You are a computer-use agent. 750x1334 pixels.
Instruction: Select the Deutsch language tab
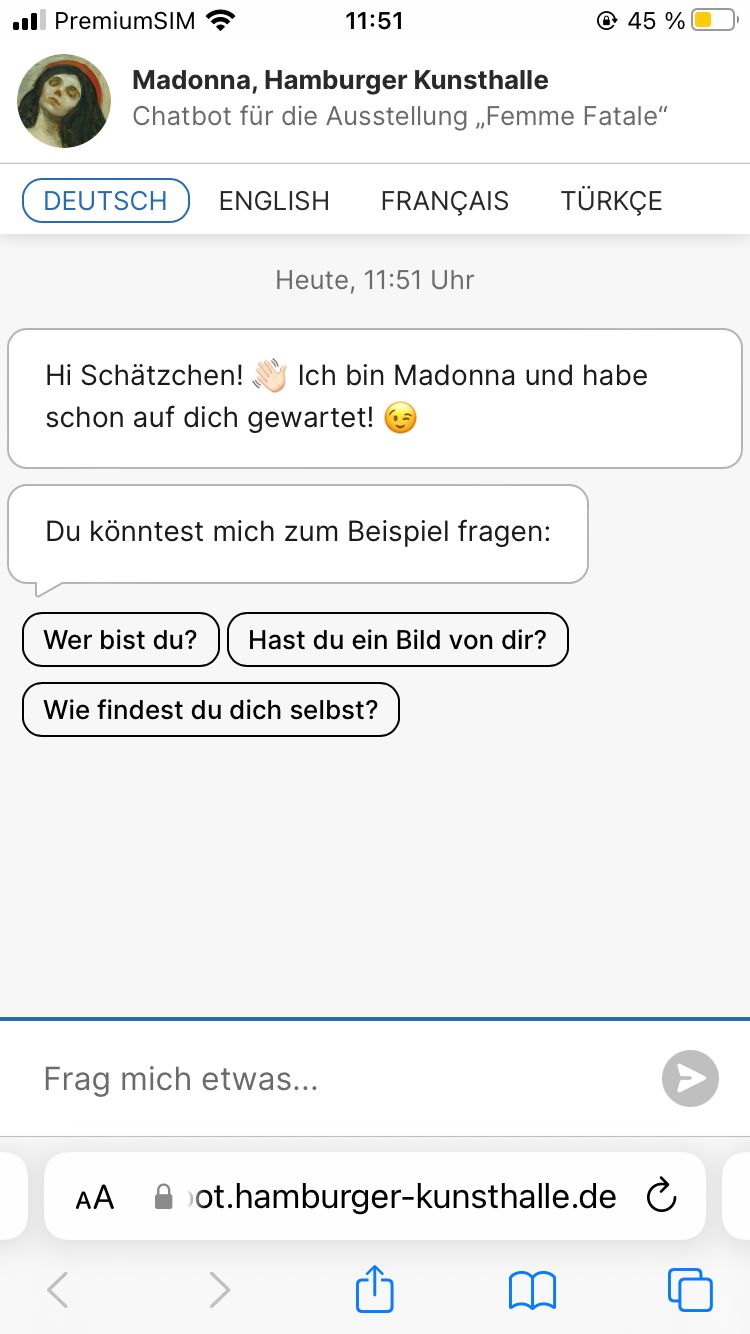106,201
